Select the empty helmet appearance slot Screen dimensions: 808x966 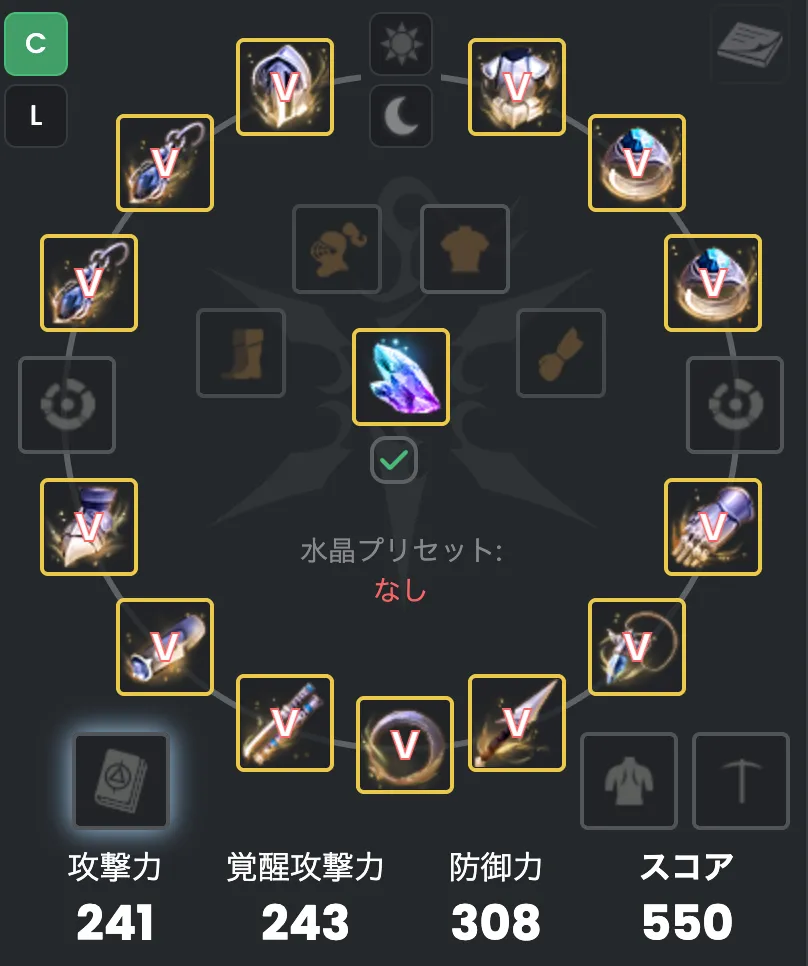coord(337,249)
